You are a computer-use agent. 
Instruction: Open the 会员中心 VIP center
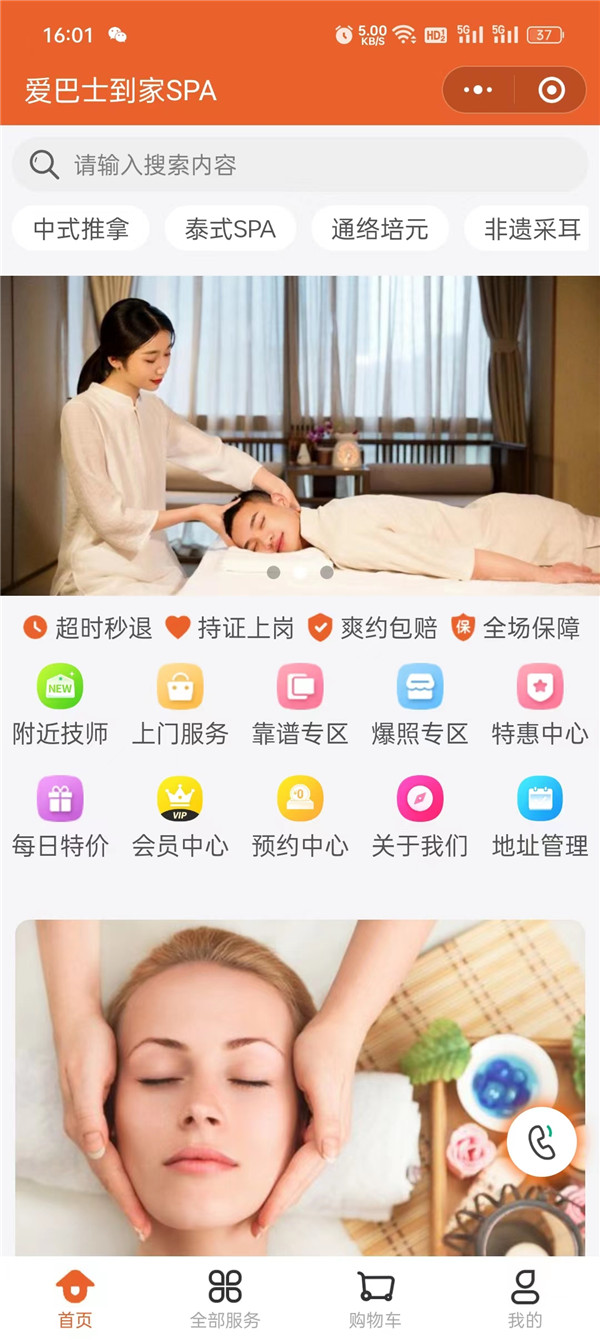180,818
